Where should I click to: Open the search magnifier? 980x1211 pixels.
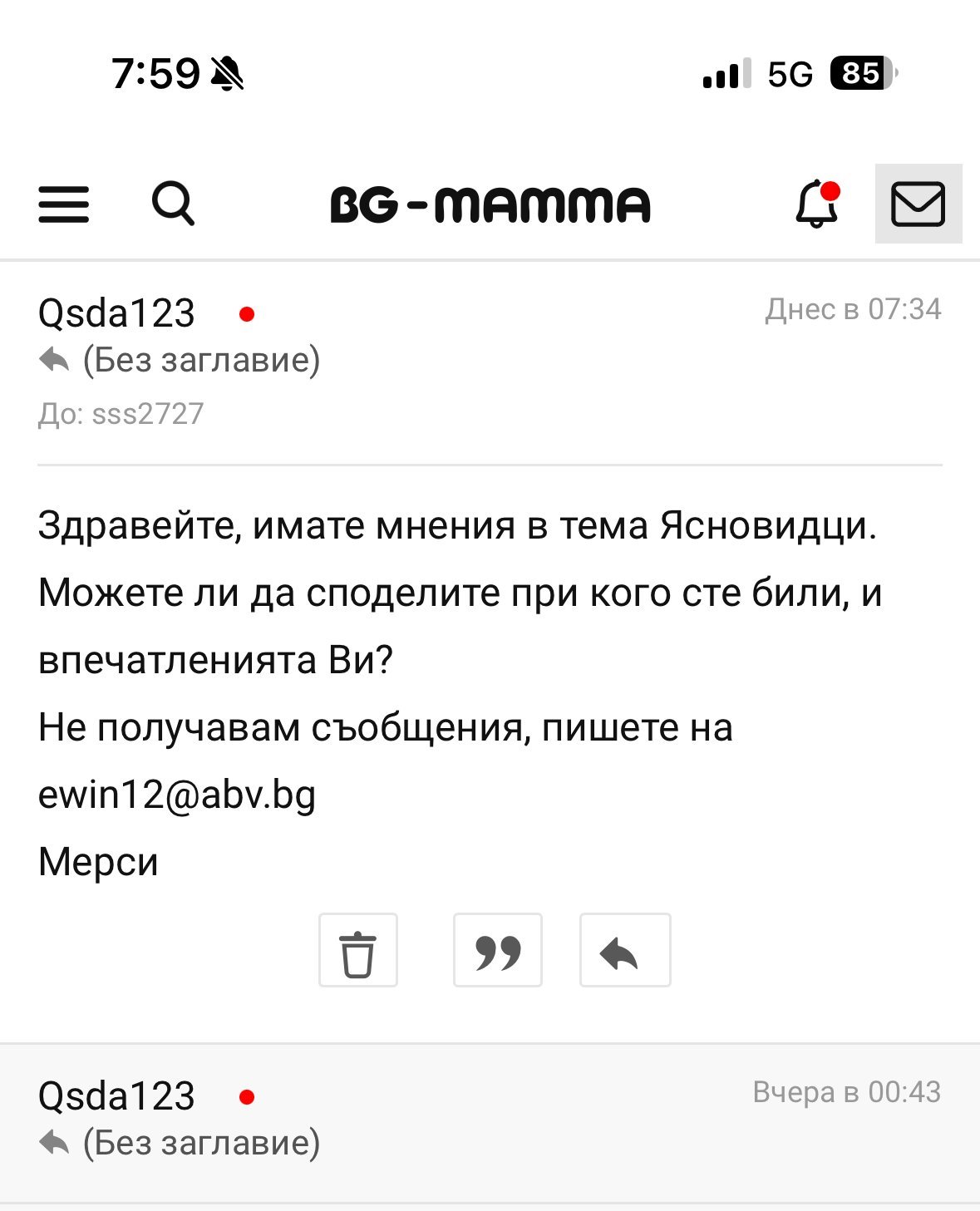pos(173,204)
